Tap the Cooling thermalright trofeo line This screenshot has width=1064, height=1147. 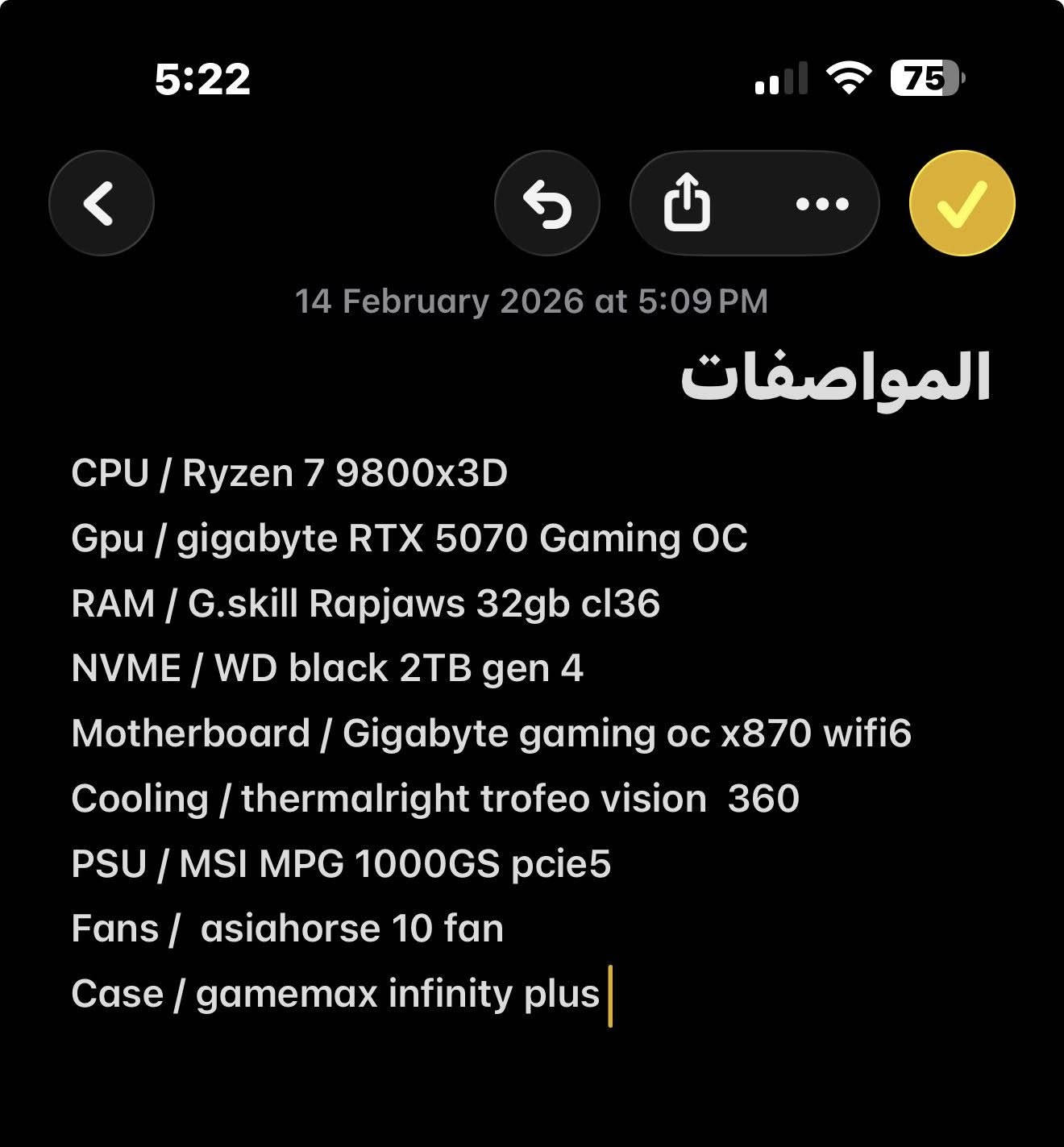pyautogui.click(x=435, y=798)
